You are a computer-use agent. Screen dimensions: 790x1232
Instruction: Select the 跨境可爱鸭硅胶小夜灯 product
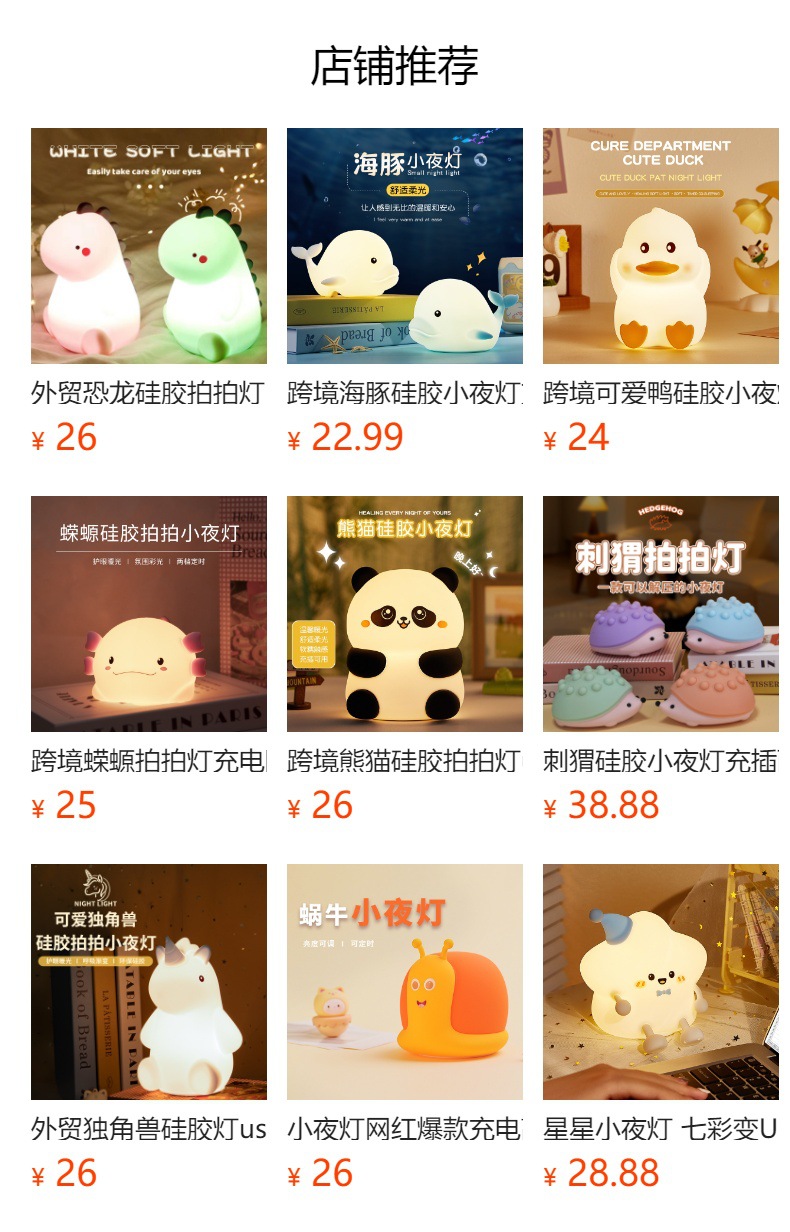coord(661,246)
